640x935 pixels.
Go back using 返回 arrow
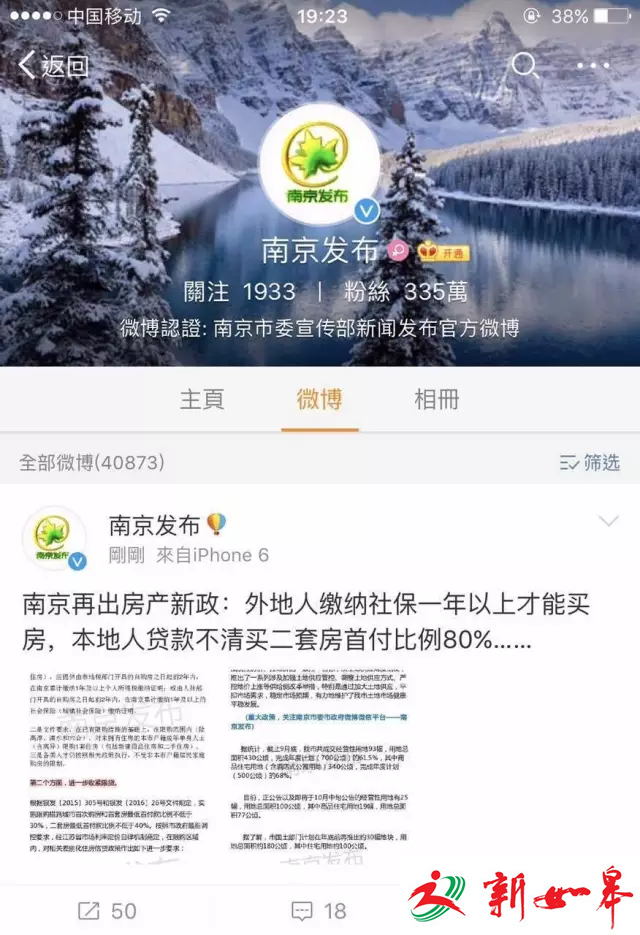(x=53, y=66)
